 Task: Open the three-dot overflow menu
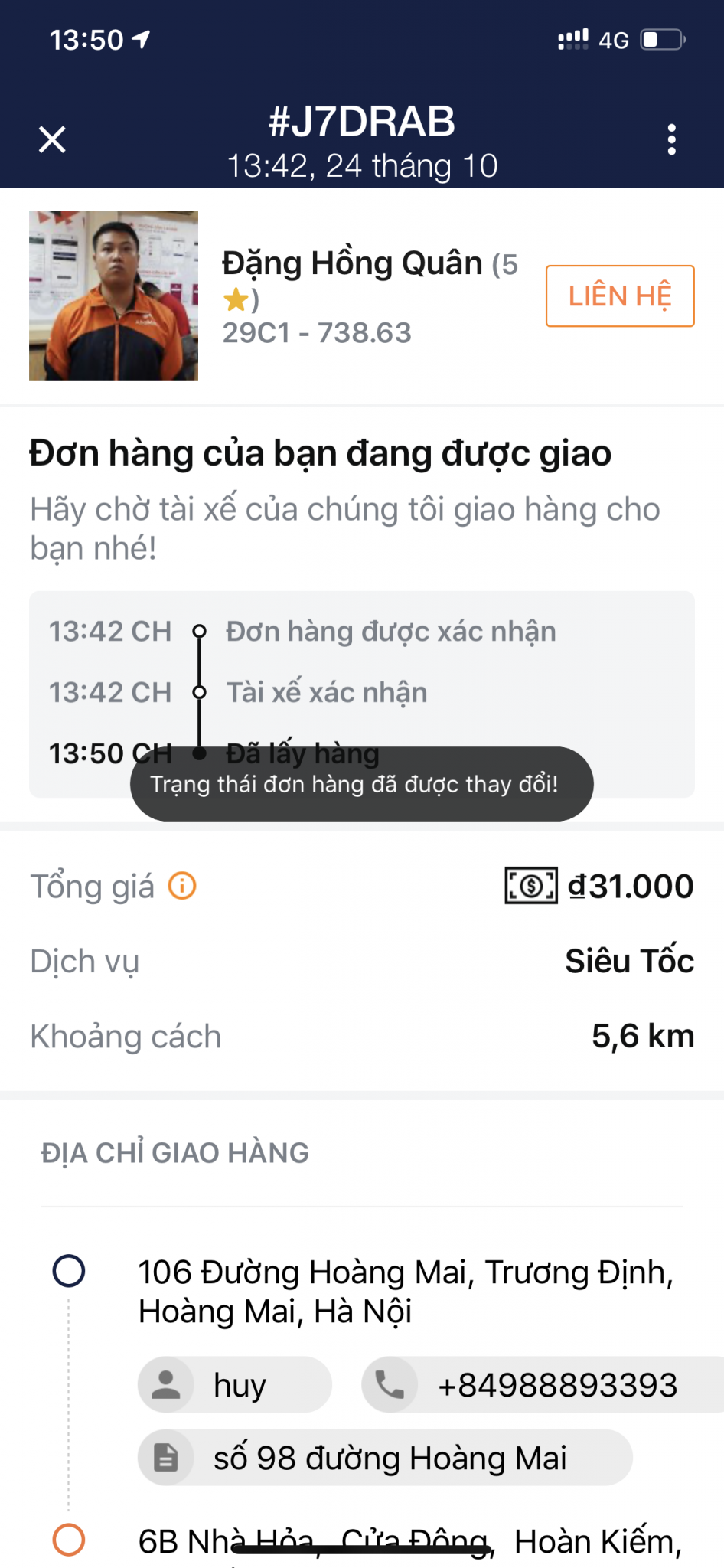point(671,139)
